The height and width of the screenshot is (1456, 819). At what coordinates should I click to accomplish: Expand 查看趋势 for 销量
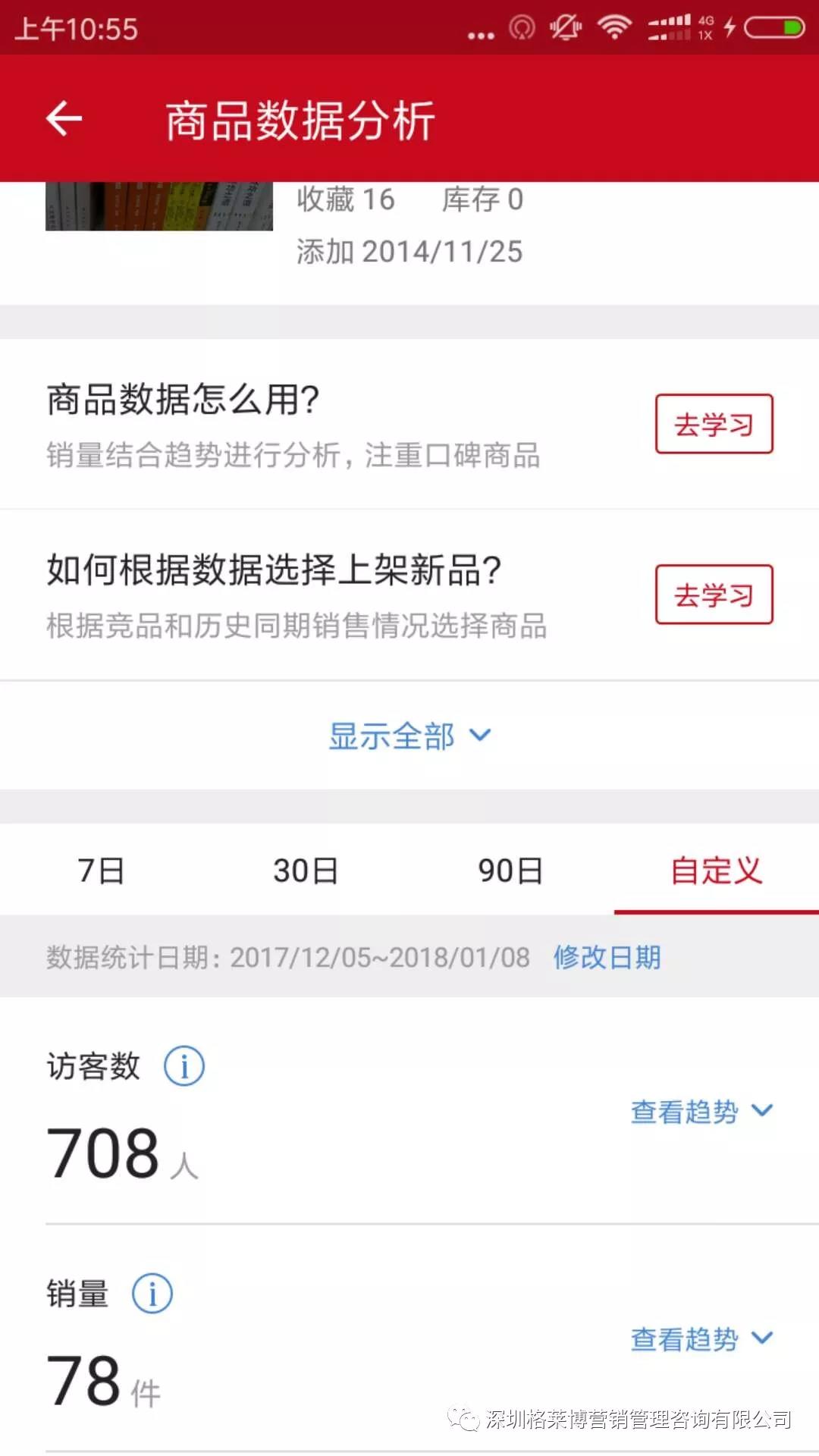point(701,1339)
